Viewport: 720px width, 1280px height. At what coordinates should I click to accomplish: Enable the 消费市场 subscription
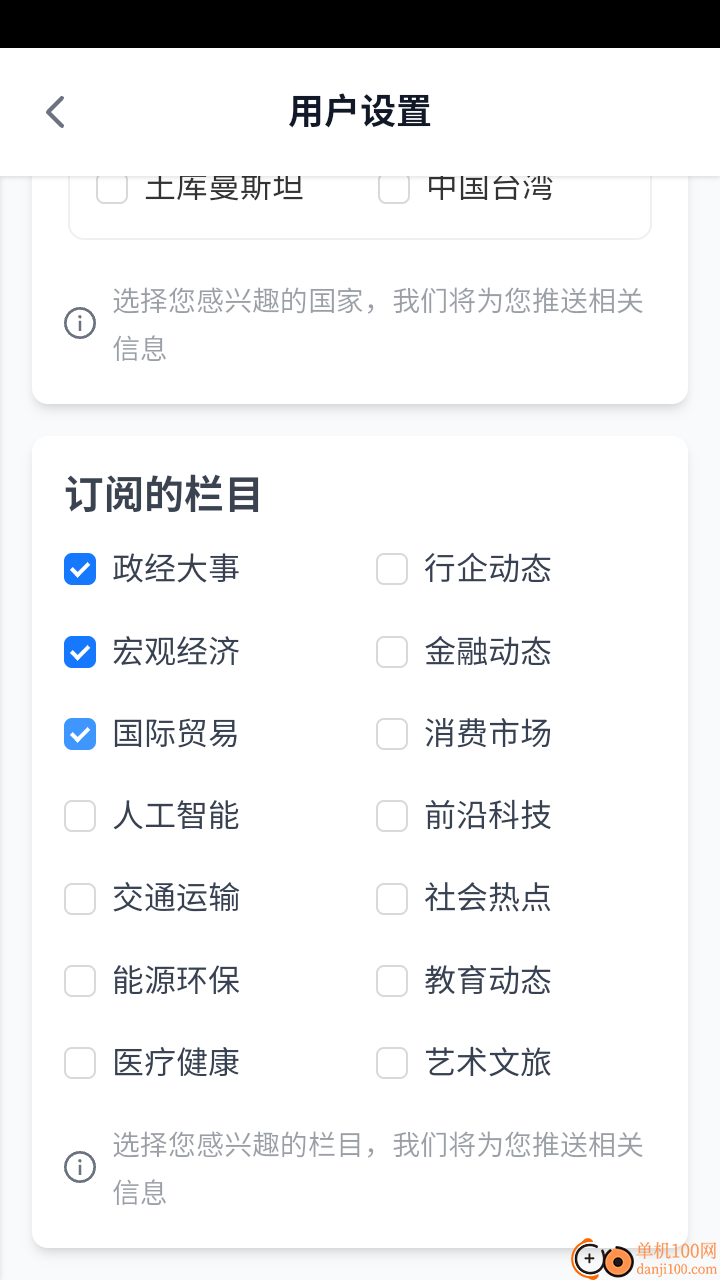(391, 734)
